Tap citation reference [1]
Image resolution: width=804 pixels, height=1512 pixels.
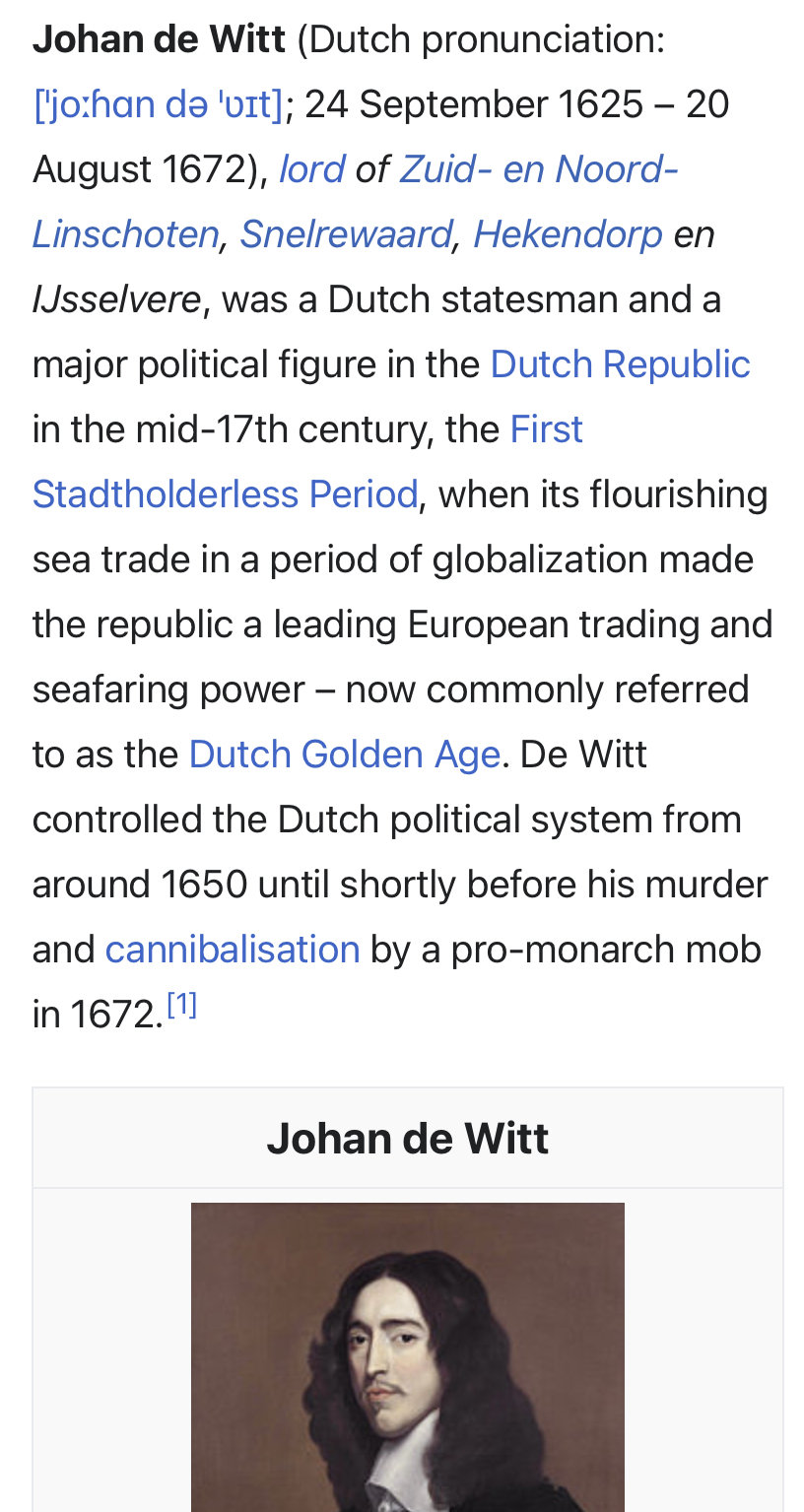pos(182,1006)
